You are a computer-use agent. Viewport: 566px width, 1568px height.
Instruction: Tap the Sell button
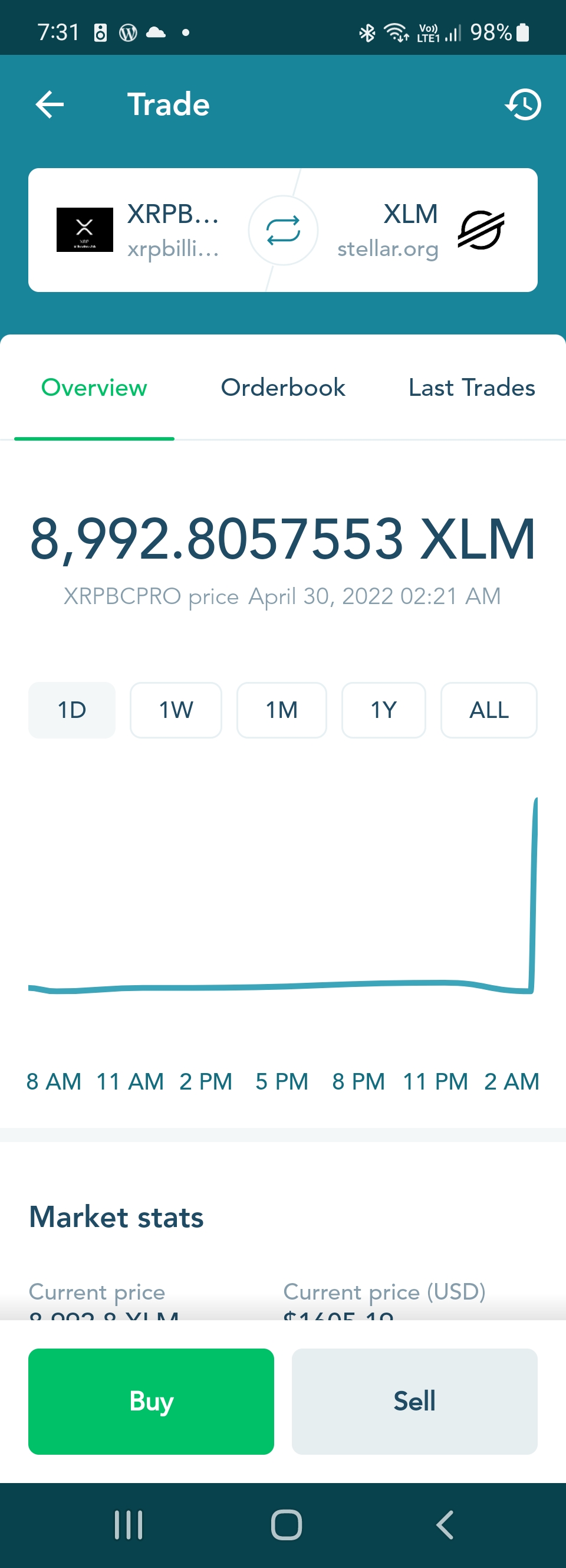tap(414, 1401)
